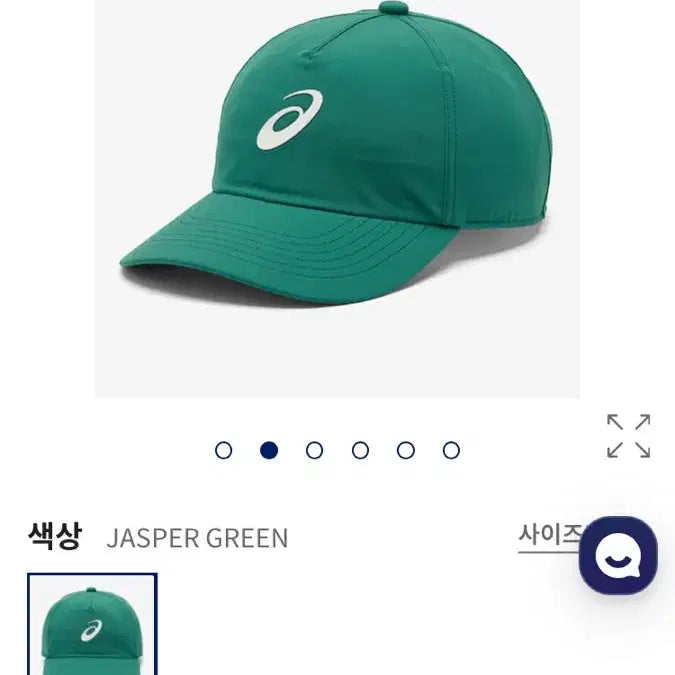Open the 사이즈 guide link
This screenshot has height=675, width=675.
tap(548, 535)
